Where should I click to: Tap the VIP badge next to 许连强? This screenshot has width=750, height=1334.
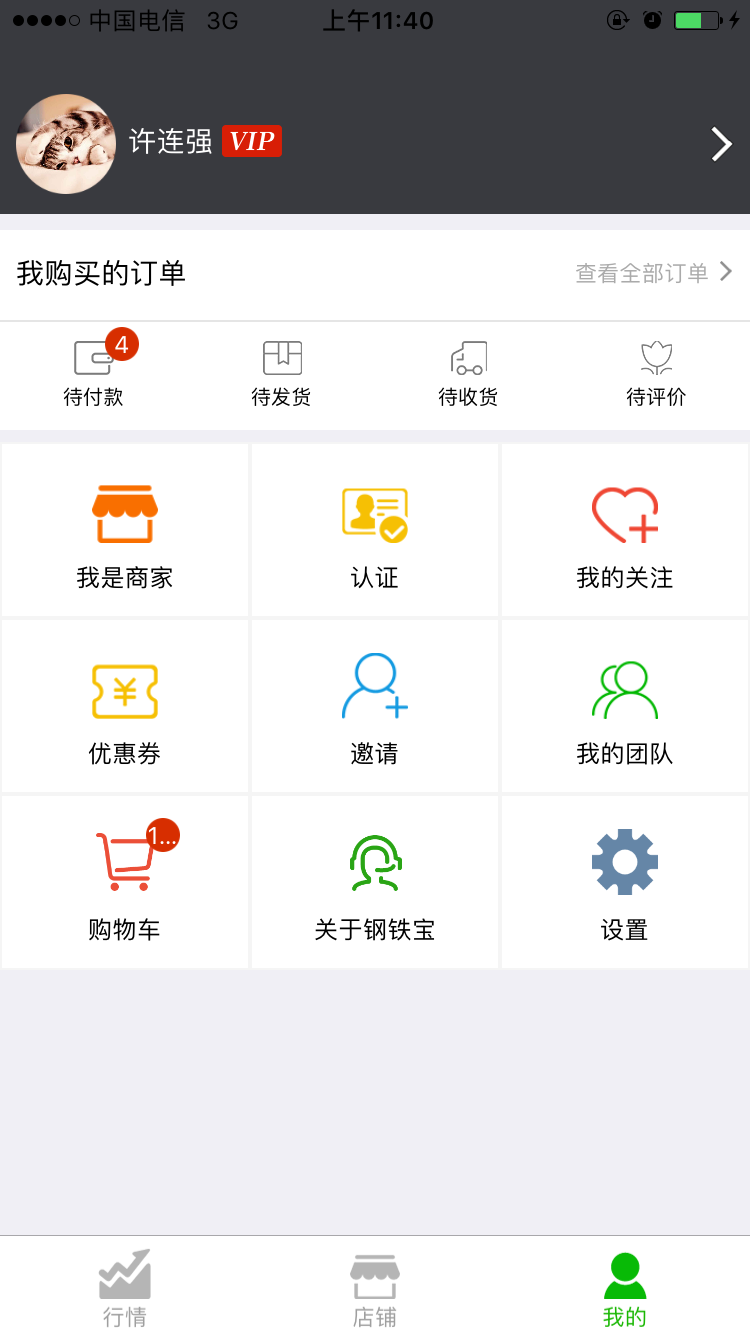click(250, 141)
